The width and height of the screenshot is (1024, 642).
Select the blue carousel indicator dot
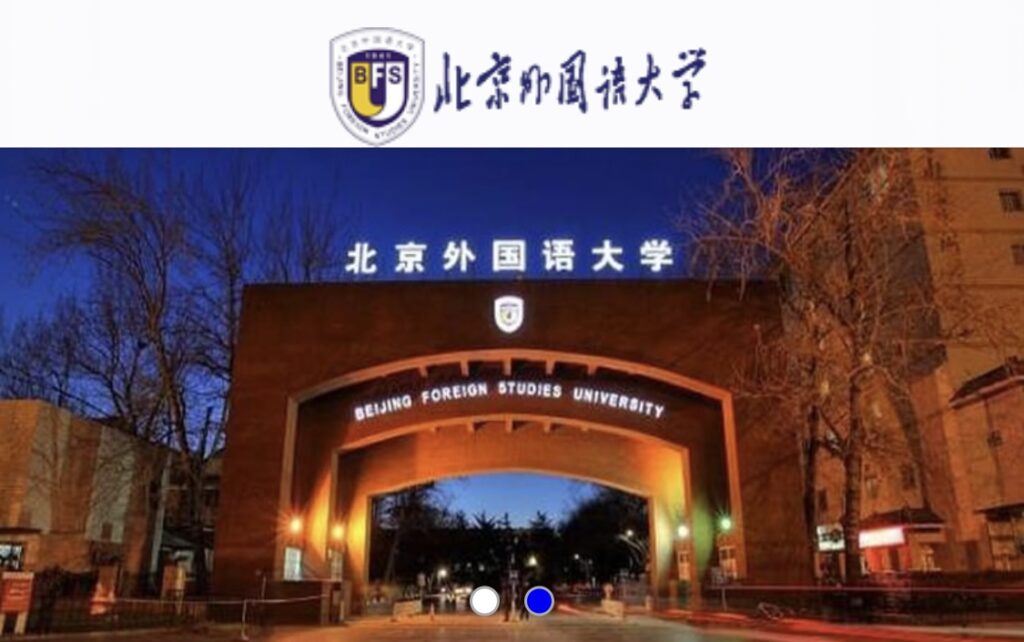[x=539, y=601]
